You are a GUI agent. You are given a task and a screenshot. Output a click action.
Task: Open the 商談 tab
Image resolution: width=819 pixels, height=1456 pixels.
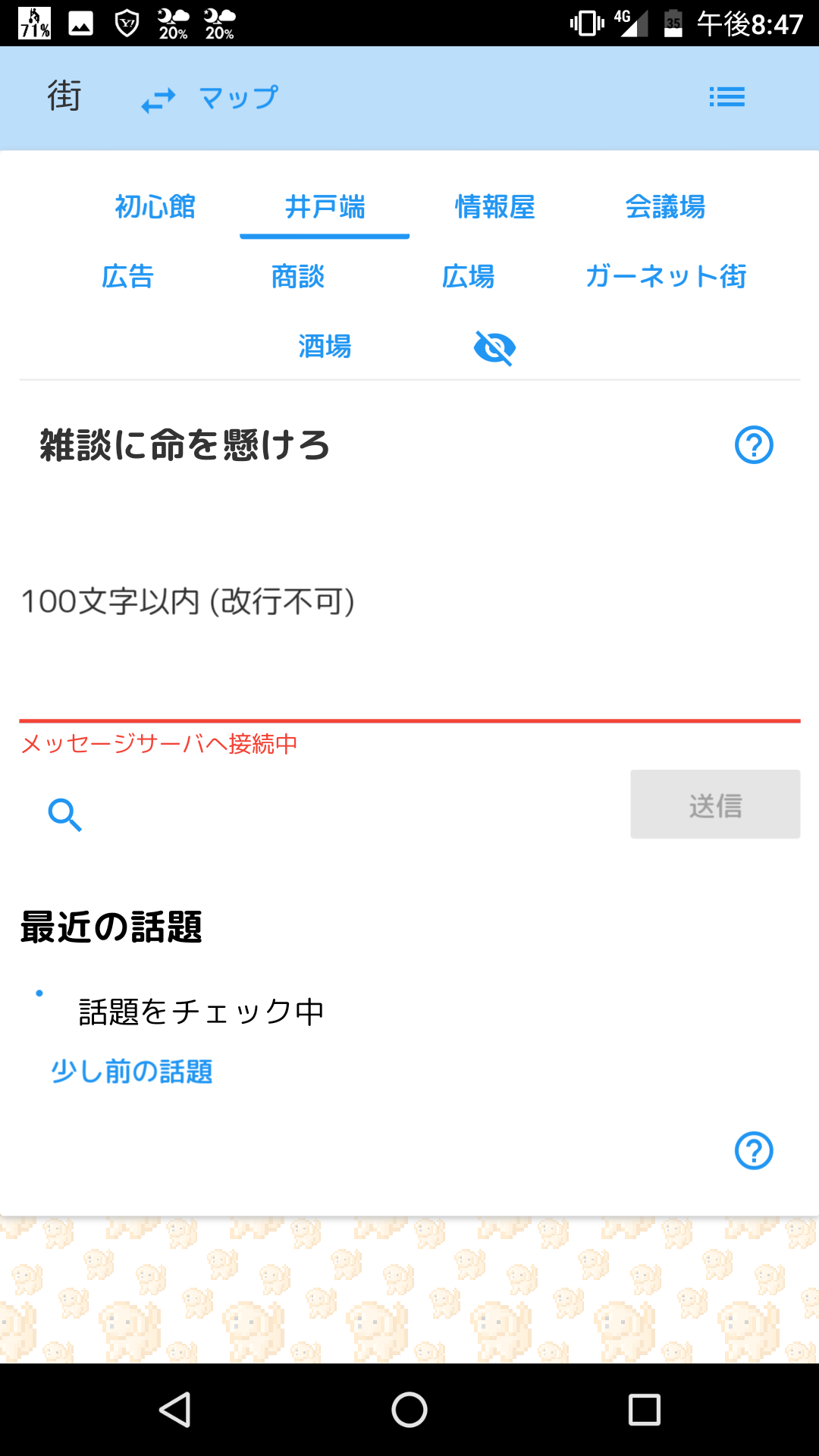tap(297, 276)
